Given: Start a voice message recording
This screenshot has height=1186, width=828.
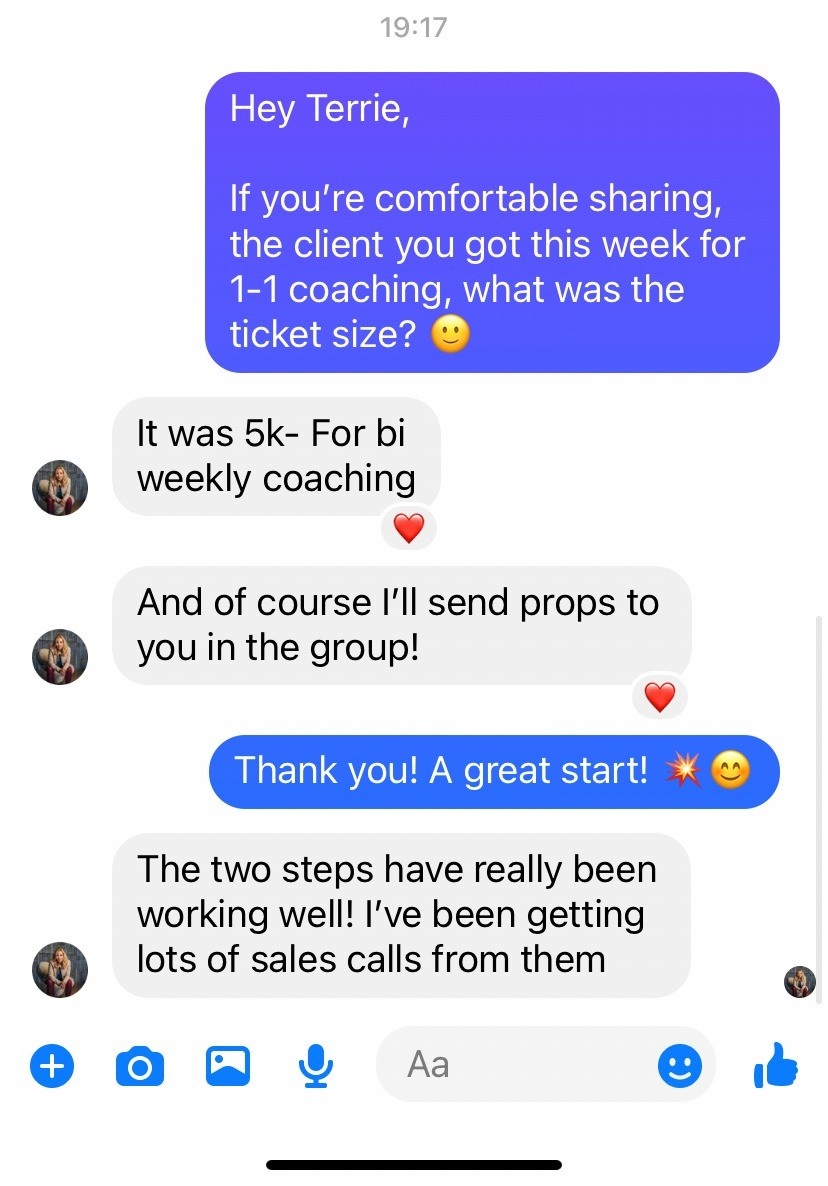Looking at the screenshot, I should click(316, 1067).
